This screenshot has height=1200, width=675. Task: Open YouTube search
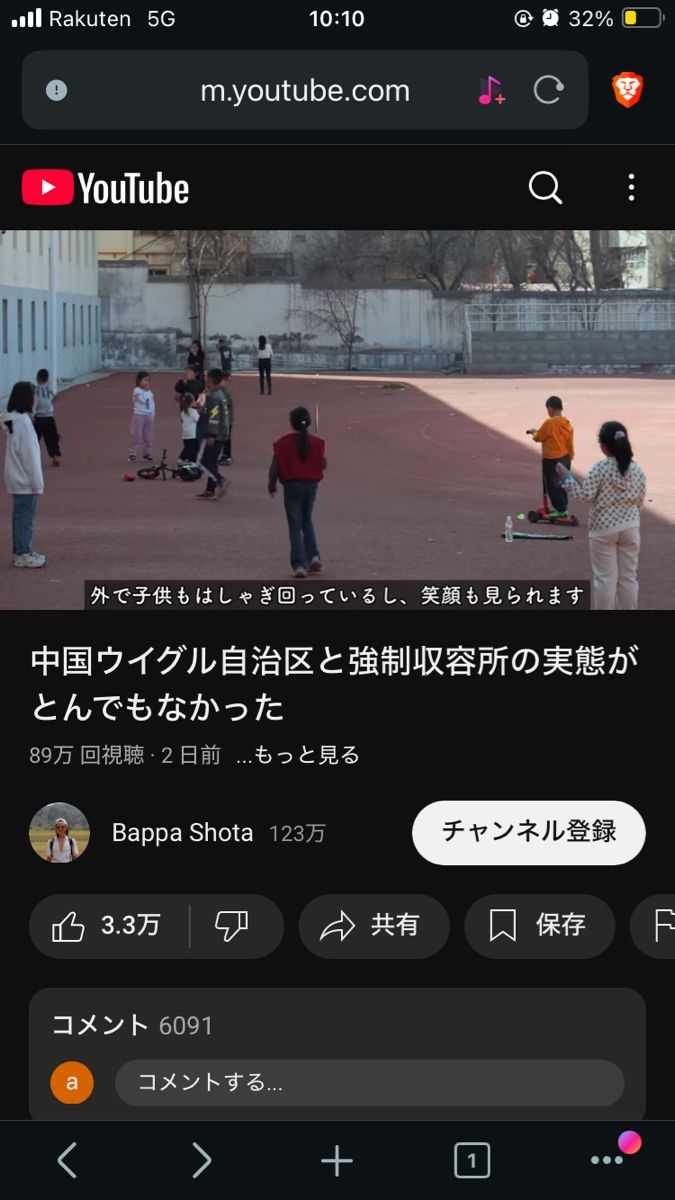point(545,188)
